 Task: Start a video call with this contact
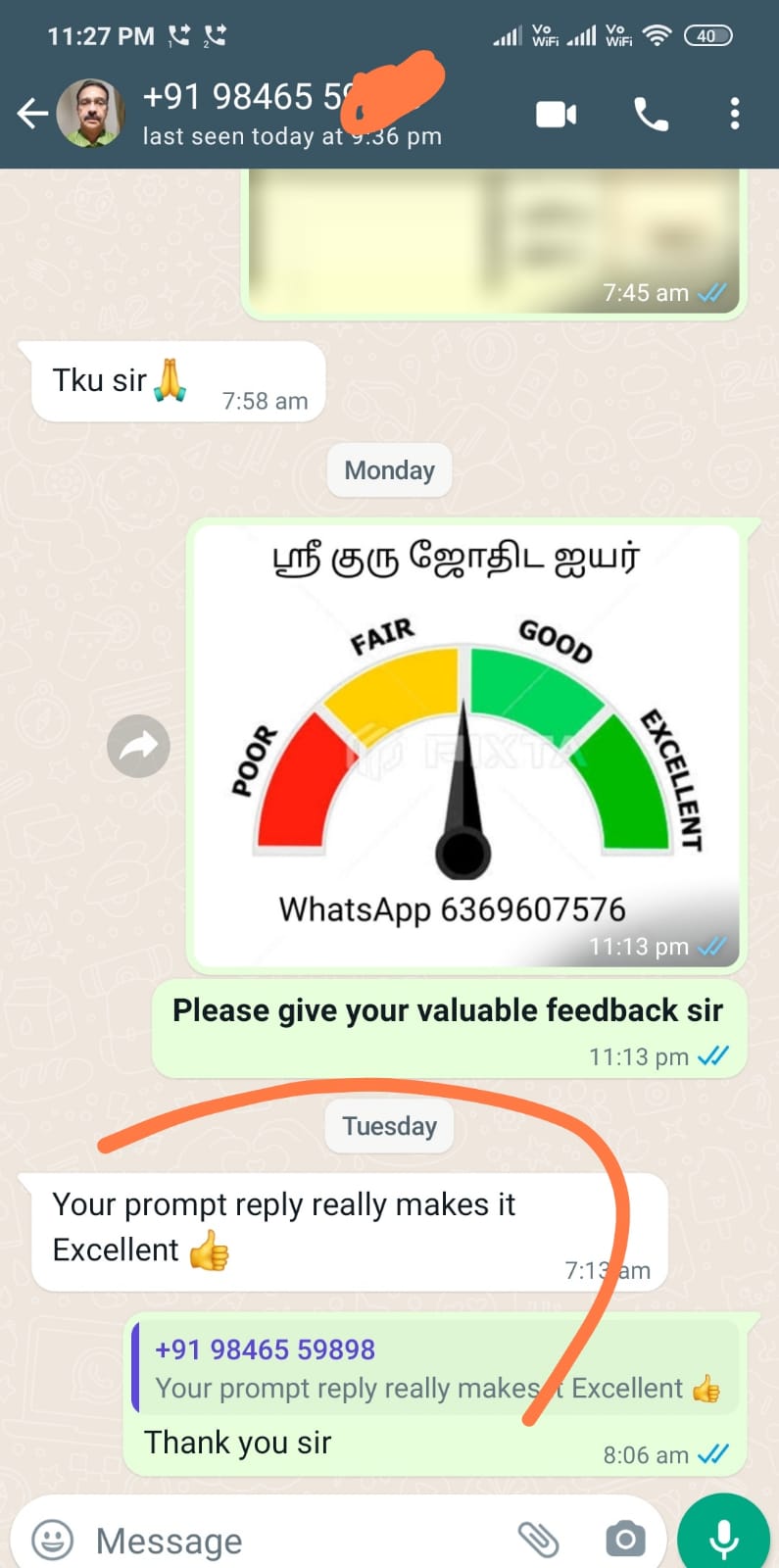556,115
